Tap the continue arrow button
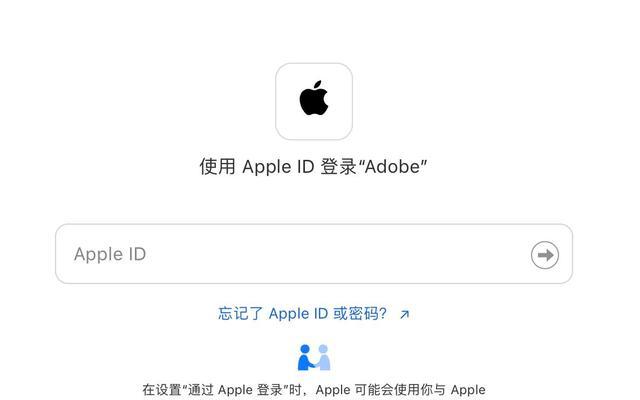The image size is (640, 400). (545, 255)
